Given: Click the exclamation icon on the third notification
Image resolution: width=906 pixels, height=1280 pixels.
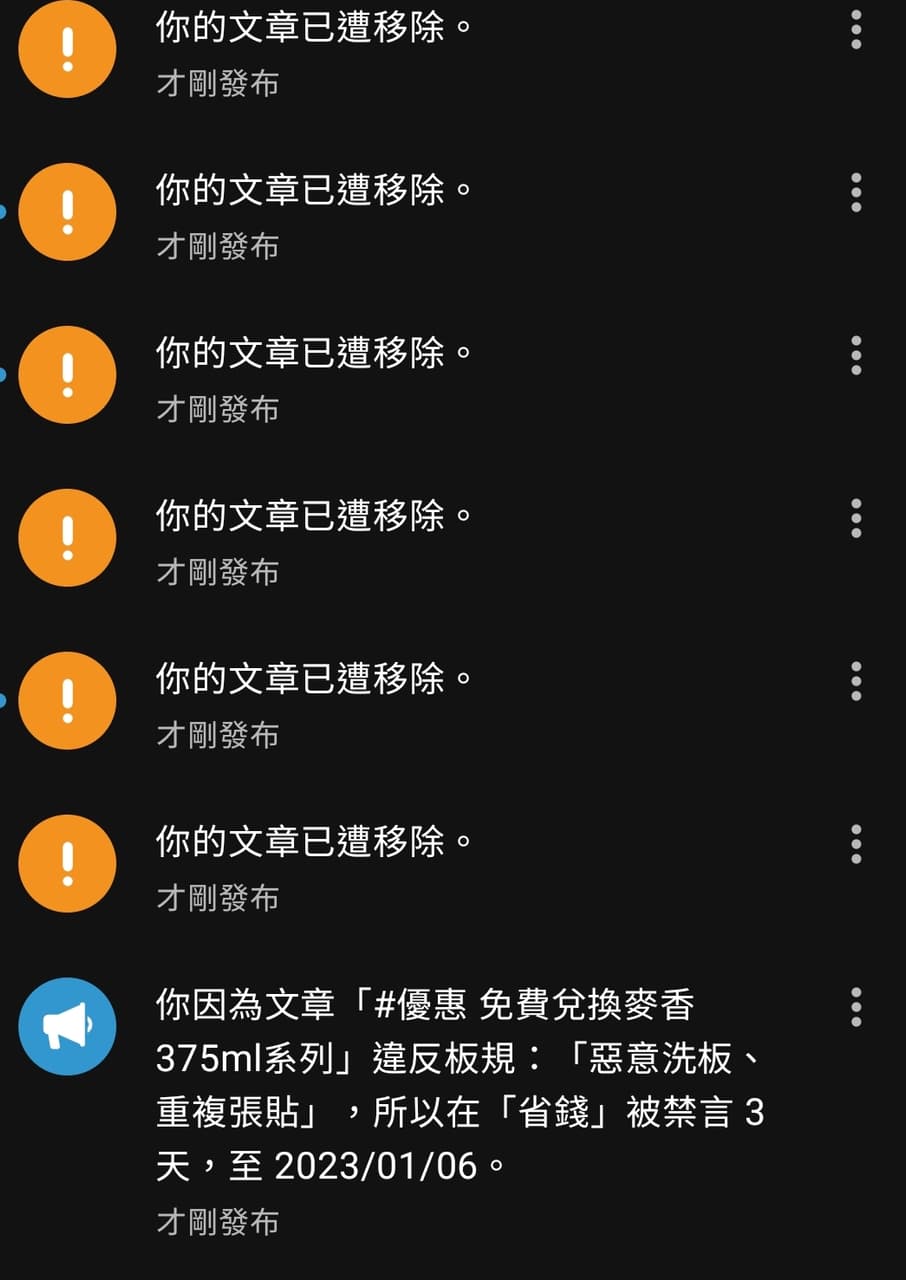Looking at the screenshot, I should click(x=67, y=374).
